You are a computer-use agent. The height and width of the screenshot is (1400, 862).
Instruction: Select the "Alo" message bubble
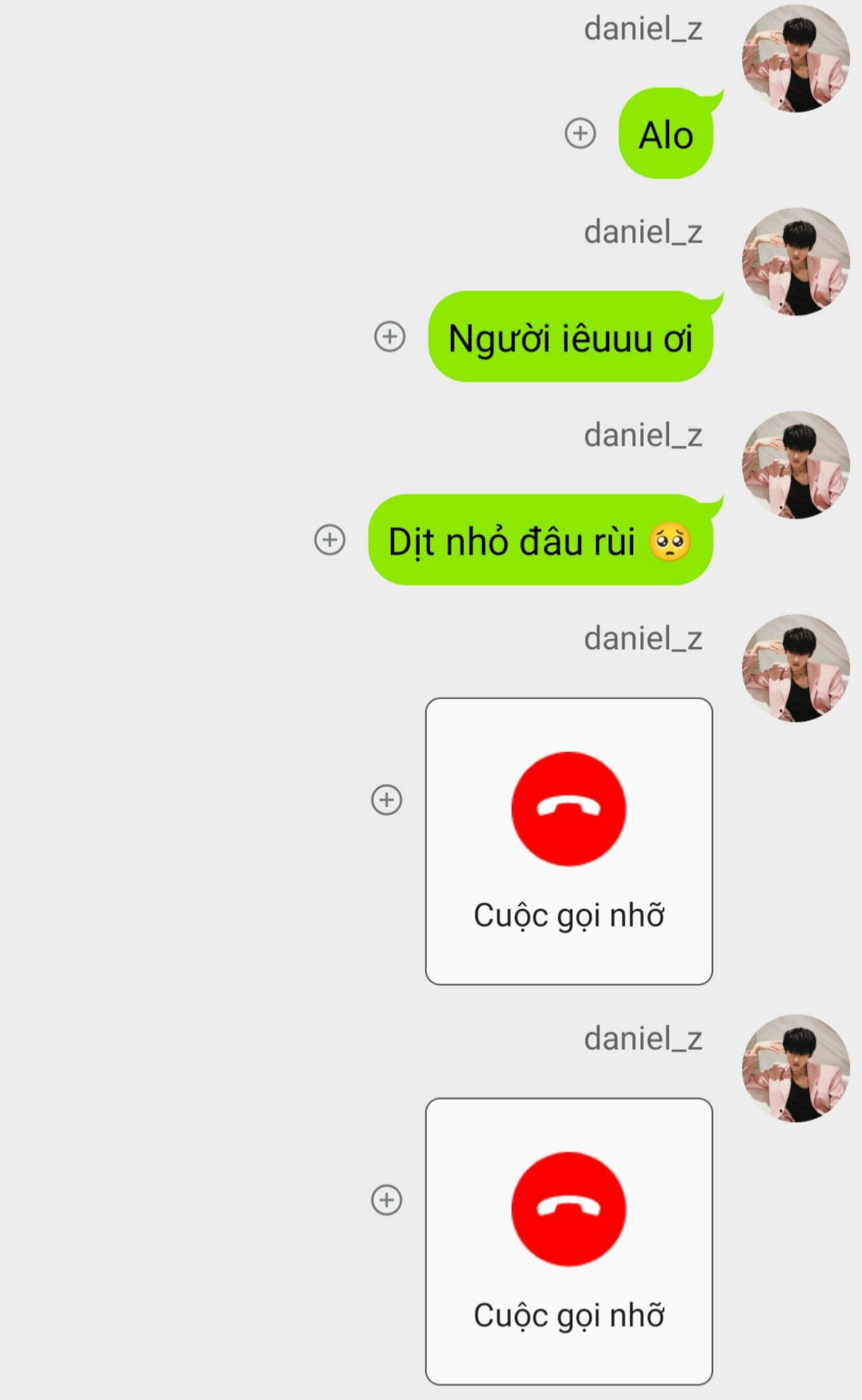pos(665,134)
